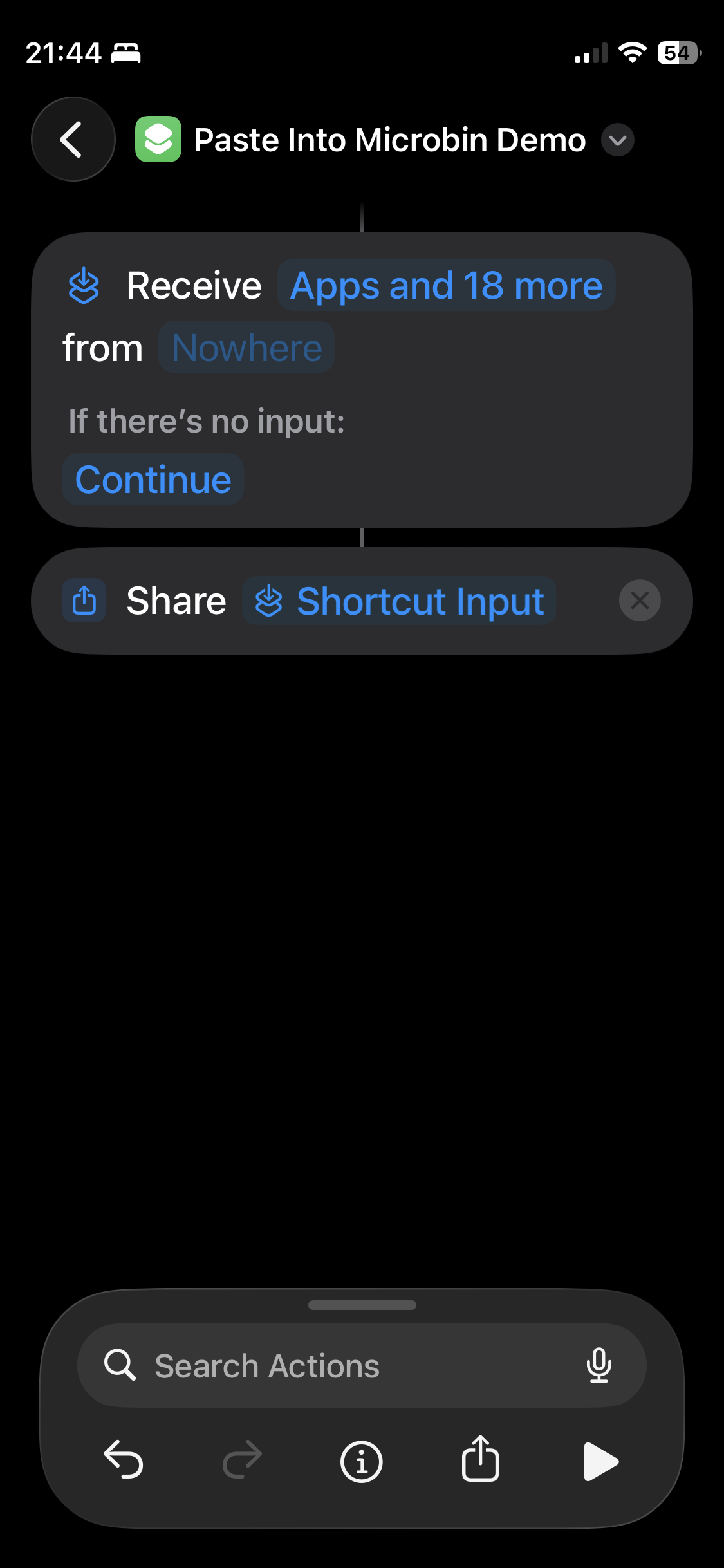
Task: Open the 'Nowhere' source picker
Action: 246,347
